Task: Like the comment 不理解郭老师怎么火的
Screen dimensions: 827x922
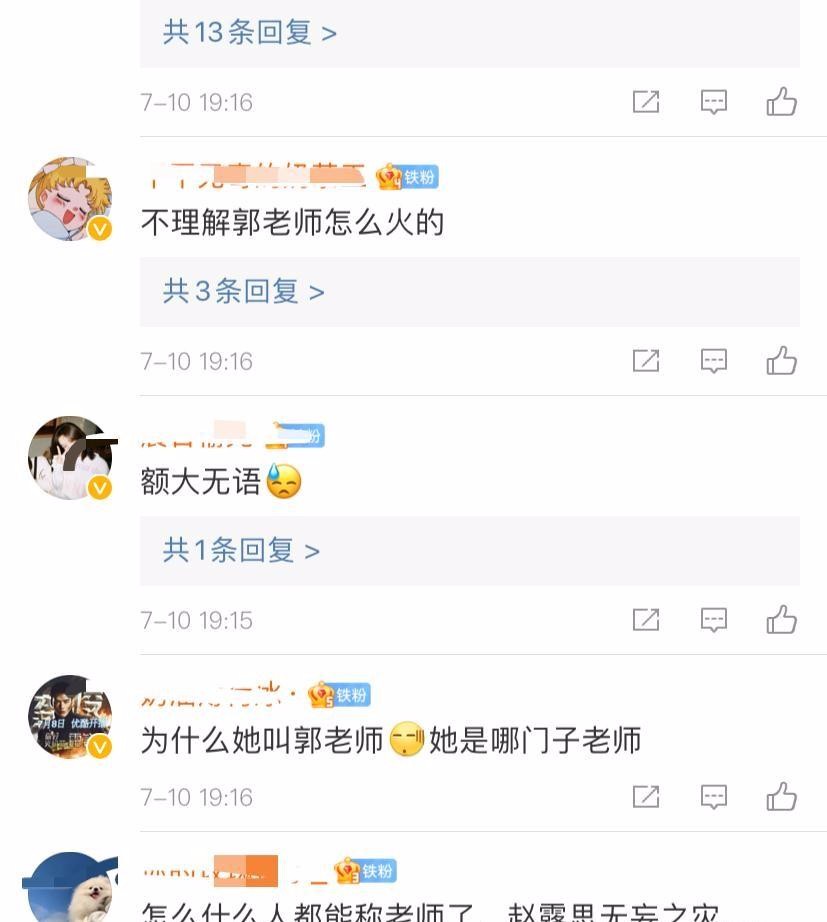Action: [781, 361]
